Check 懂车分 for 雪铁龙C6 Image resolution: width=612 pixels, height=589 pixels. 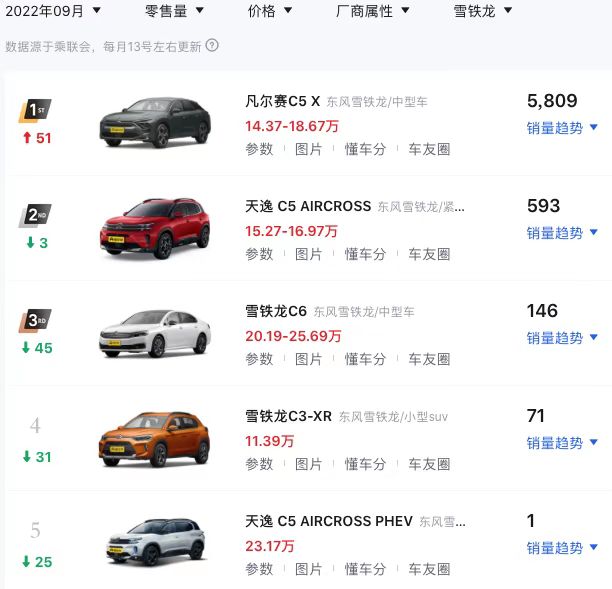click(x=365, y=359)
